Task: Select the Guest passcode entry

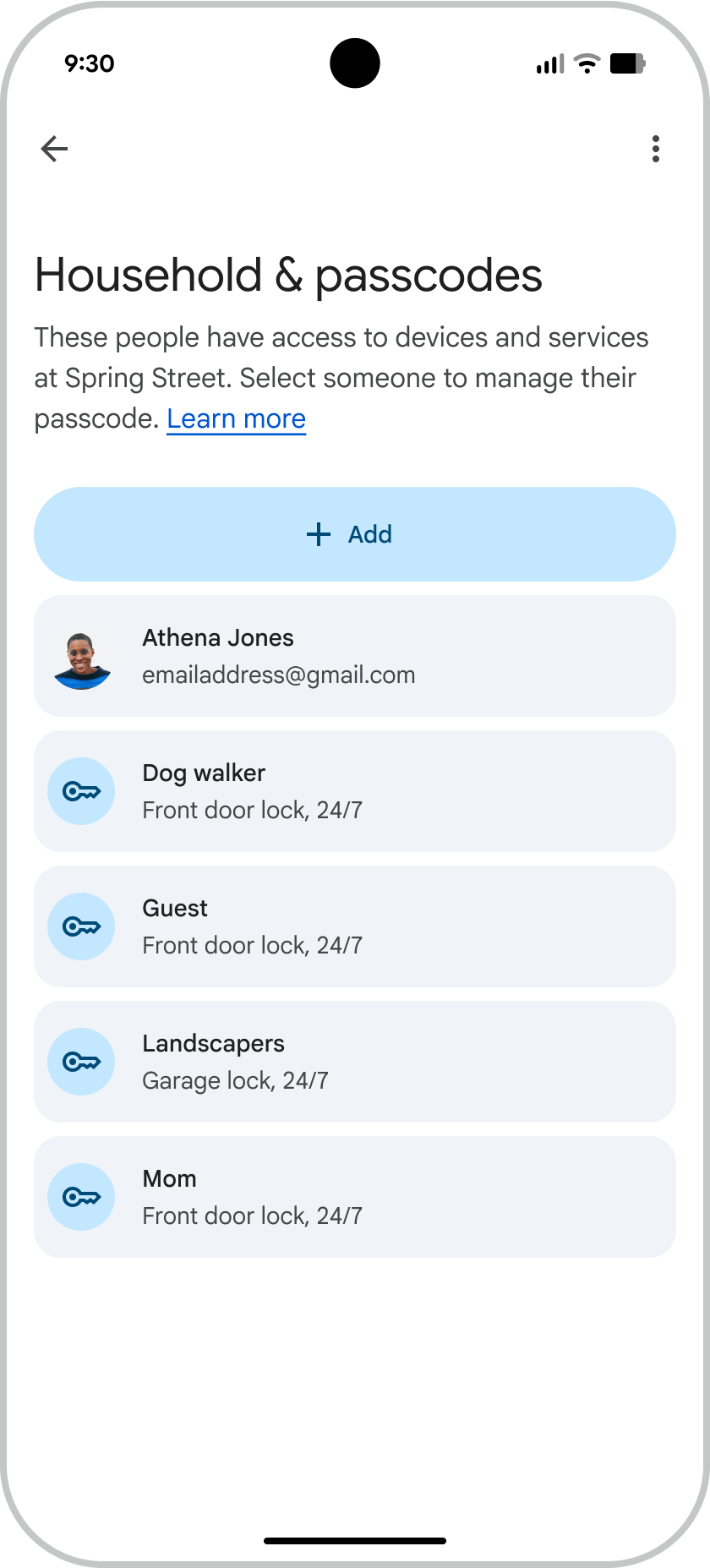Action: pyautogui.click(x=355, y=926)
